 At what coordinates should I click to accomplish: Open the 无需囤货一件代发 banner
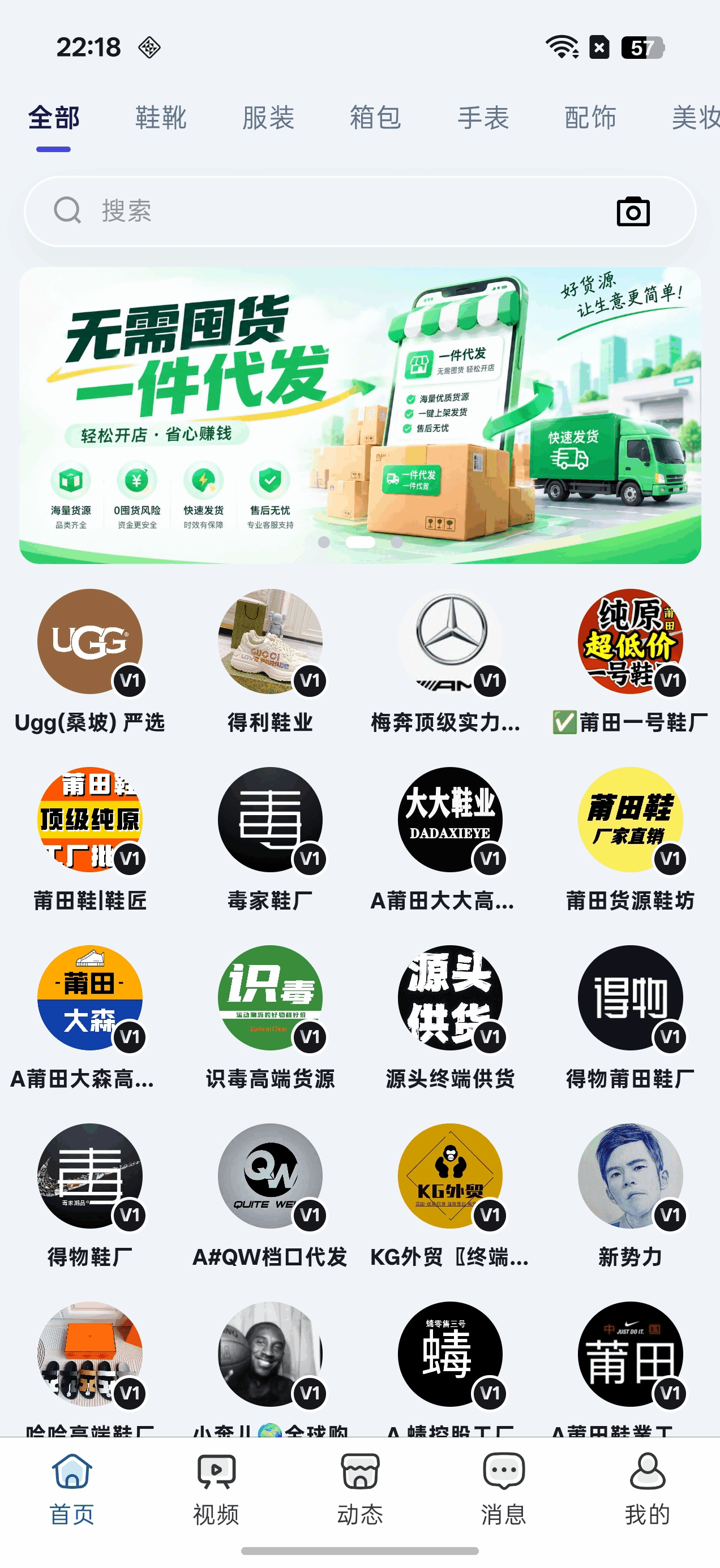360,415
